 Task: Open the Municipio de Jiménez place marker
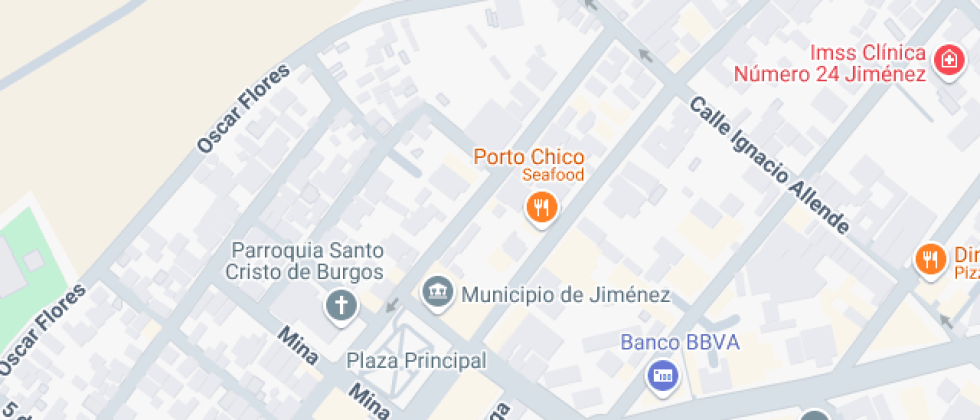(436, 294)
